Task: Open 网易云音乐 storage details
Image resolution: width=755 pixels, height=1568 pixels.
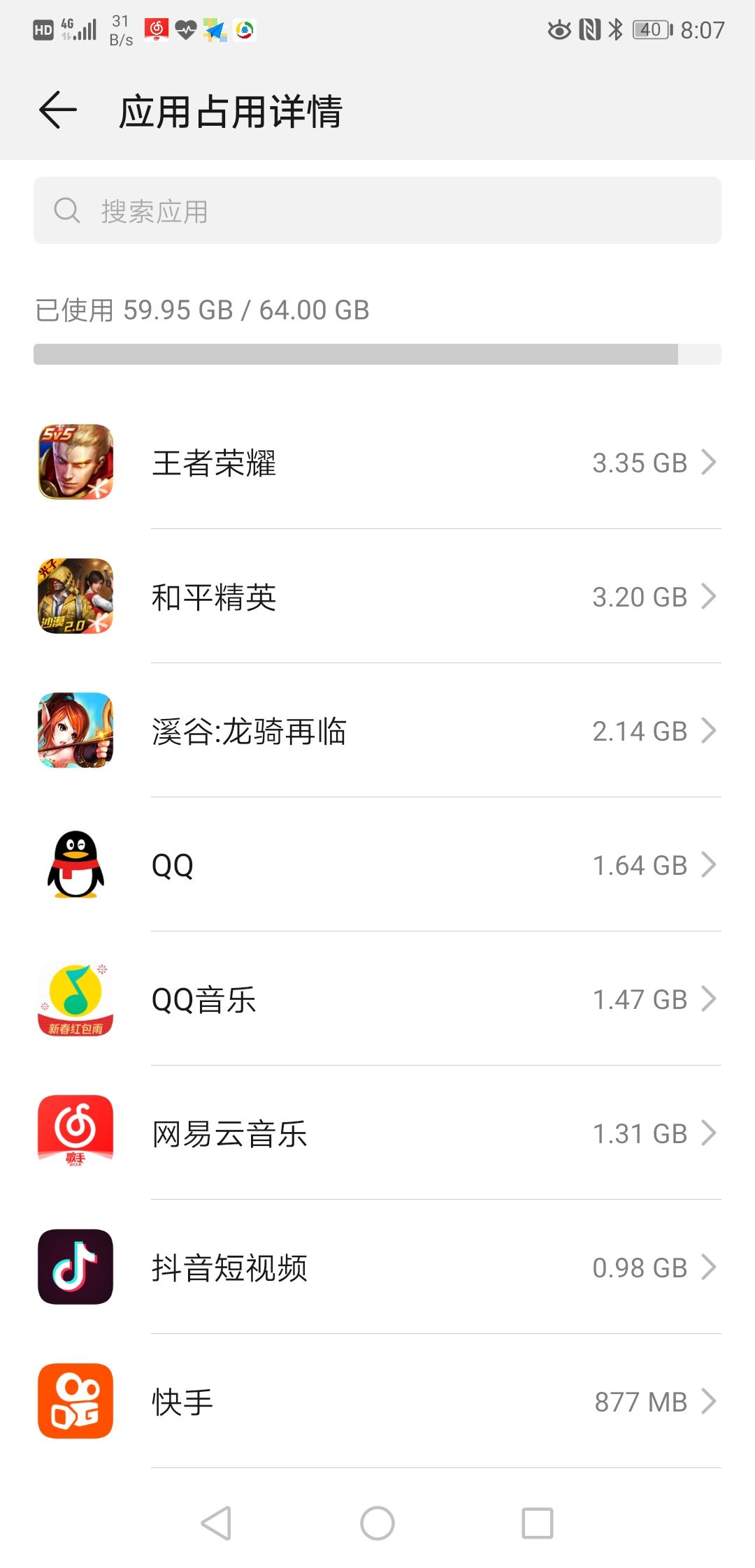Action: click(x=377, y=1133)
